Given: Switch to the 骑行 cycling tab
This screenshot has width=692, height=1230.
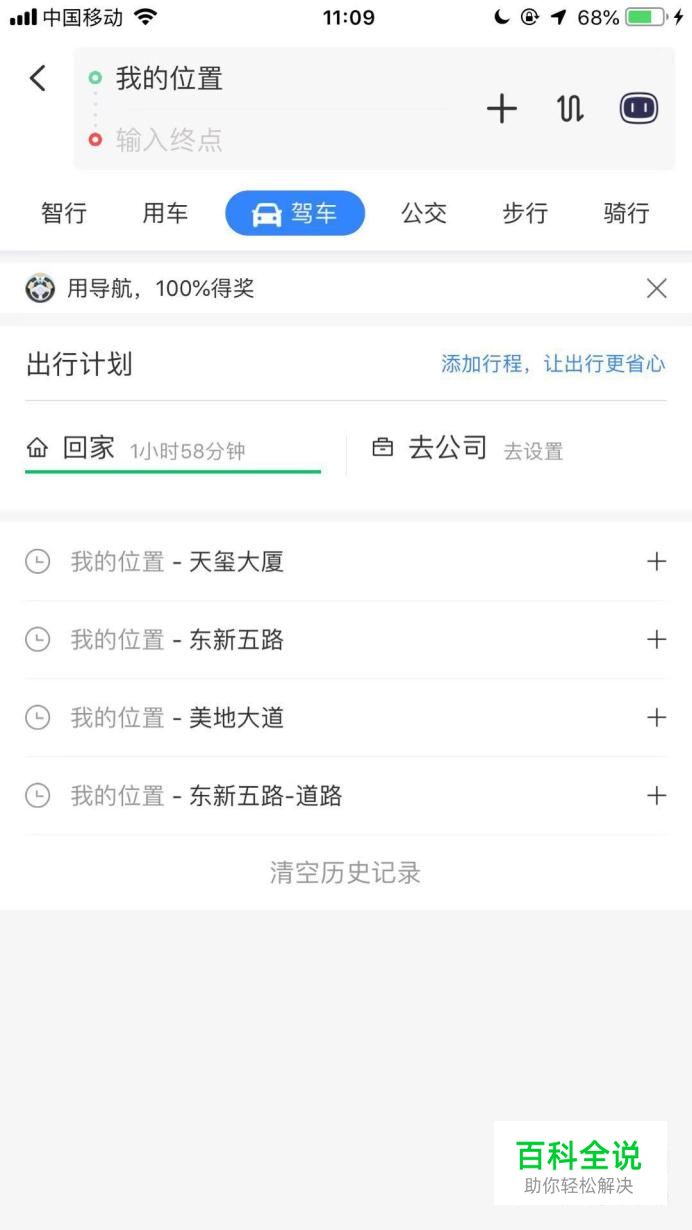Looking at the screenshot, I should tap(626, 213).
